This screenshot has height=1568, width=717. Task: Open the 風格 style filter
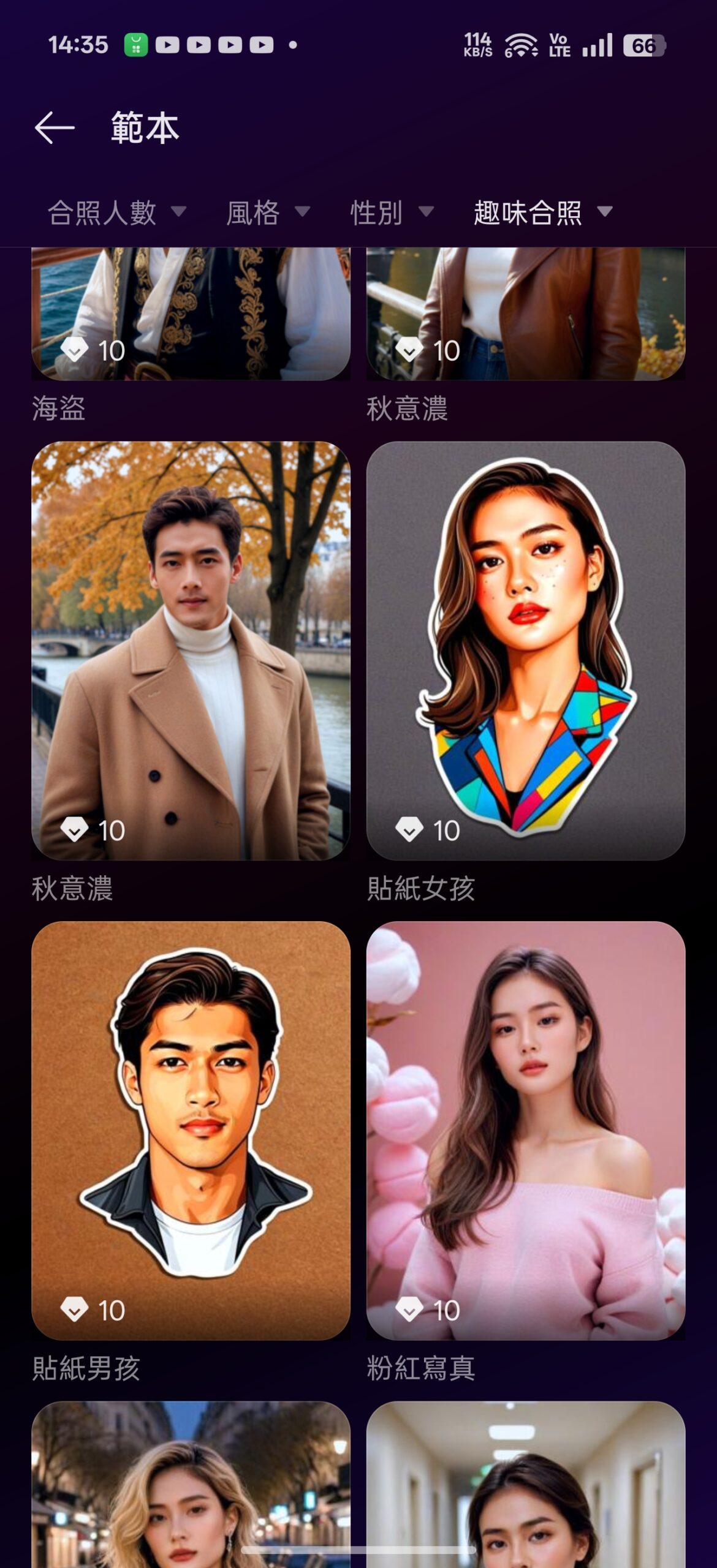[267, 213]
